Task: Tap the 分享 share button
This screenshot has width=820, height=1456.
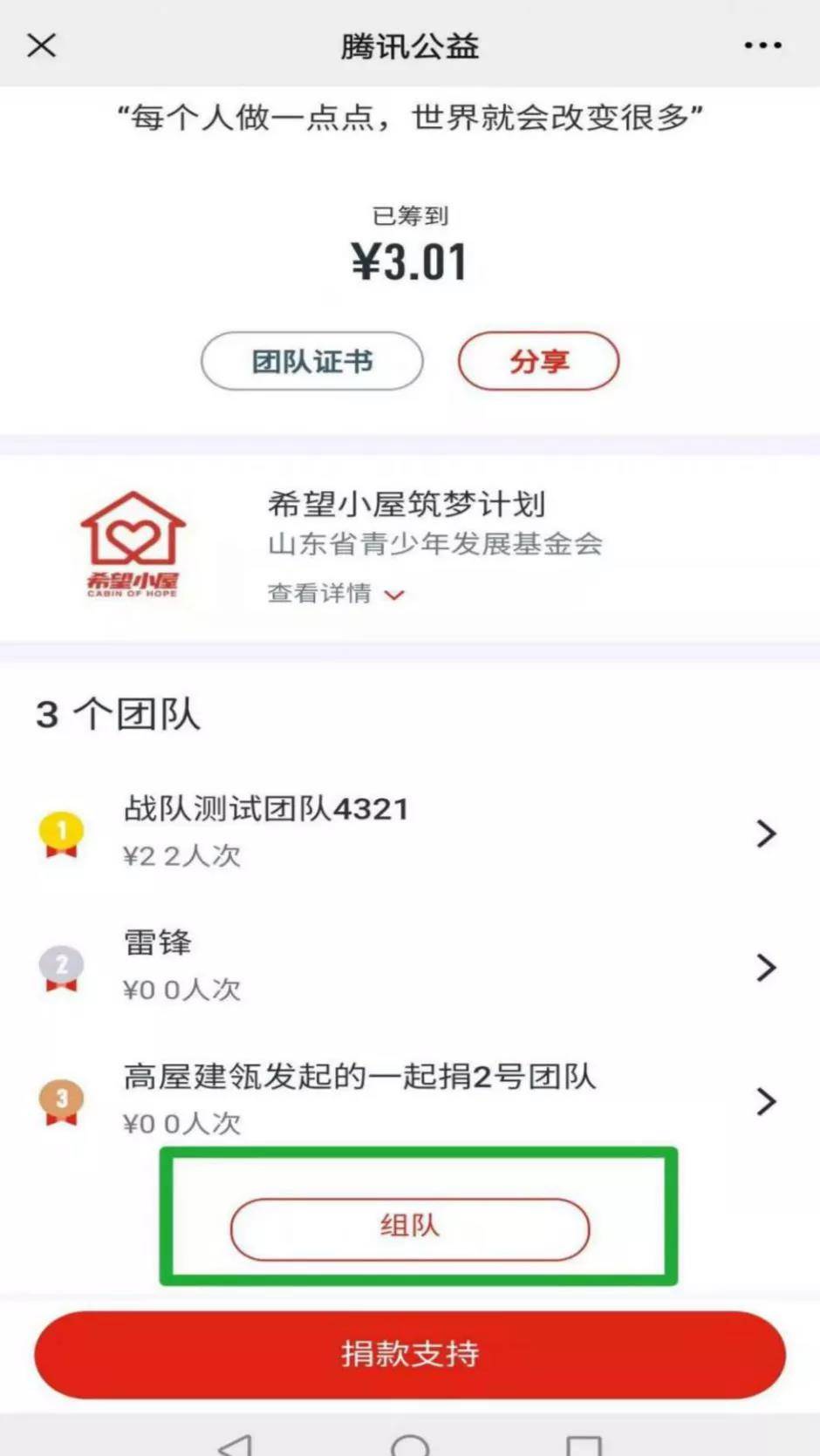Action: tap(538, 361)
